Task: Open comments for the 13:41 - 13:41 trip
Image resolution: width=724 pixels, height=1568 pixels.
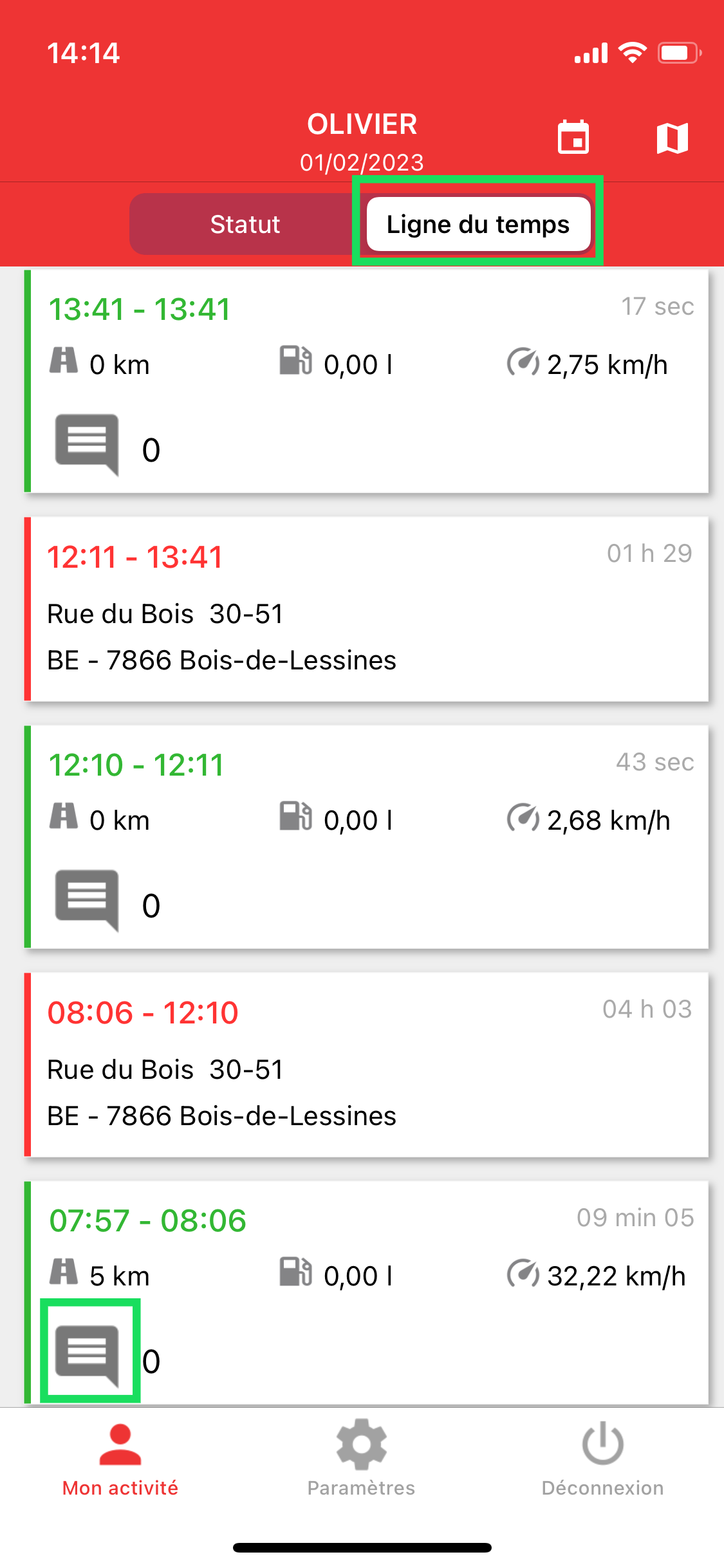Action: 88,445
